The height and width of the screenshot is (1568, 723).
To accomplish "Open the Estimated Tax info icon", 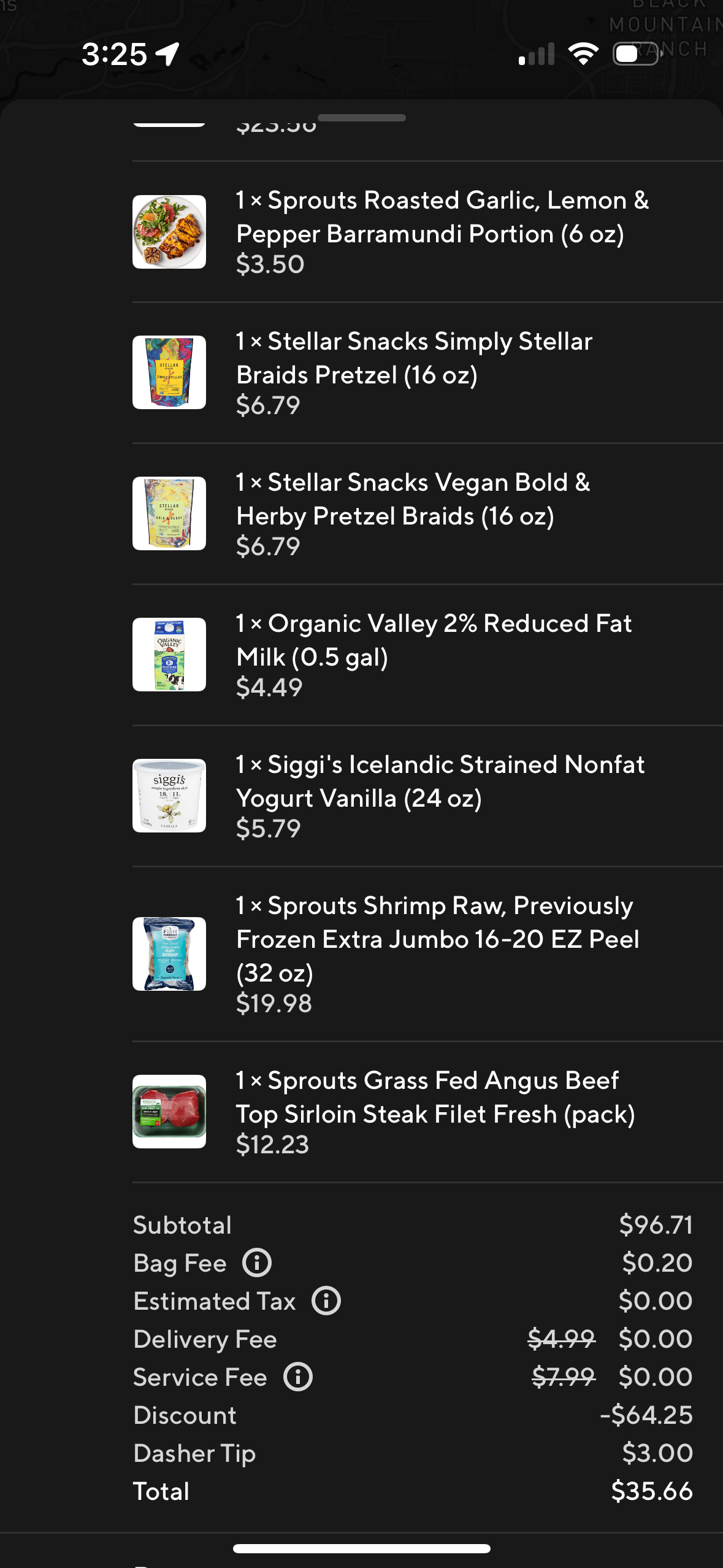I will (326, 1301).
